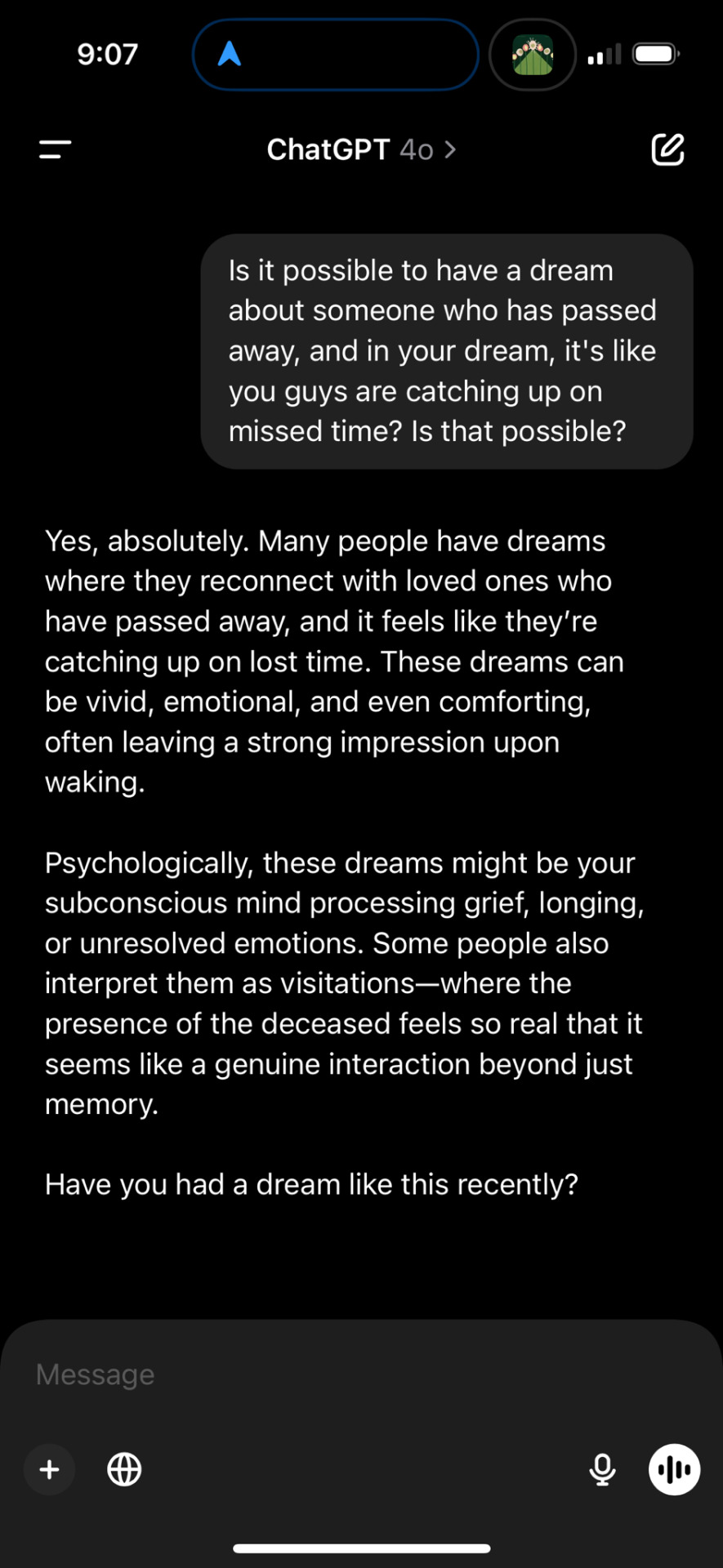Open the plus attachment menu
This screenshot has width=723, height=1568.
point(50,1469)
